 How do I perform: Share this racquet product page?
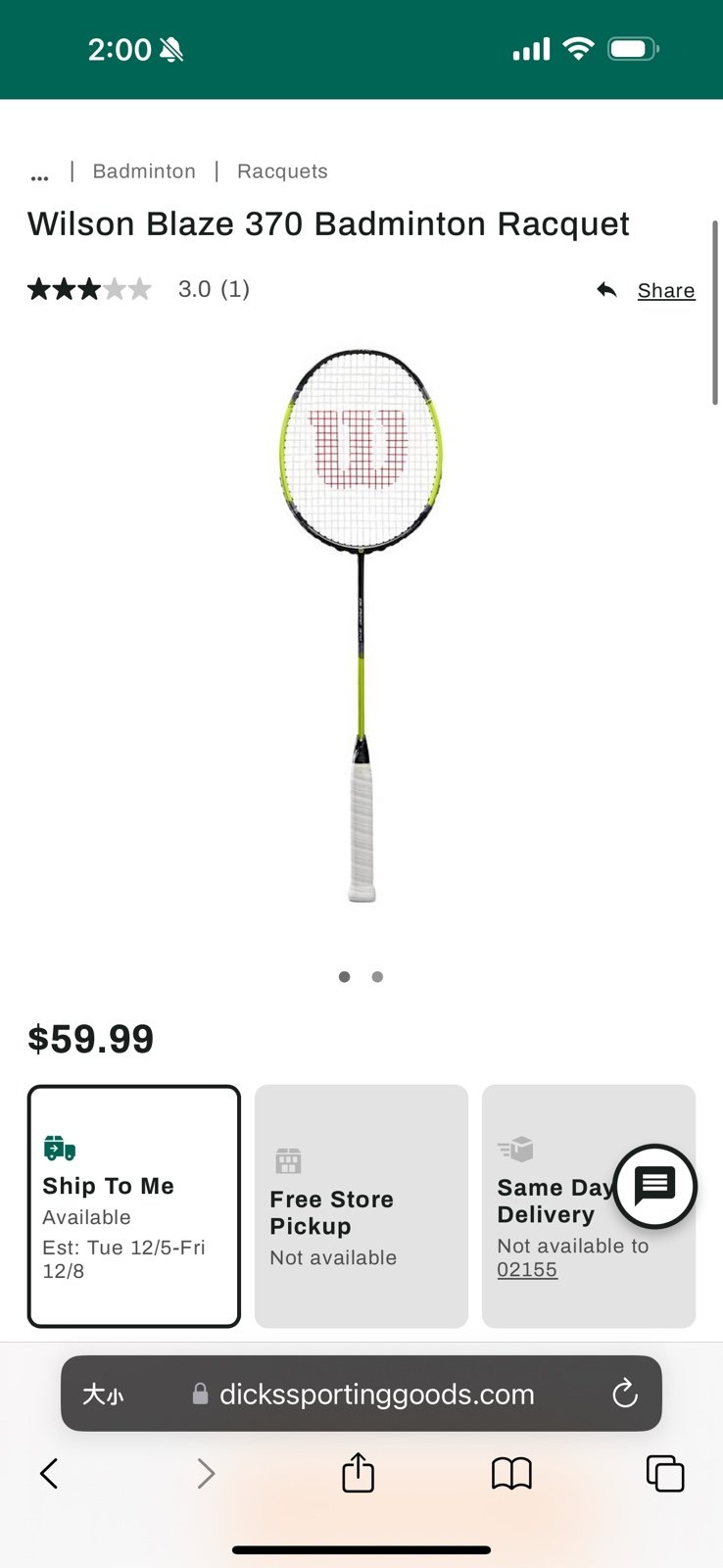click(x=646, y=290)
